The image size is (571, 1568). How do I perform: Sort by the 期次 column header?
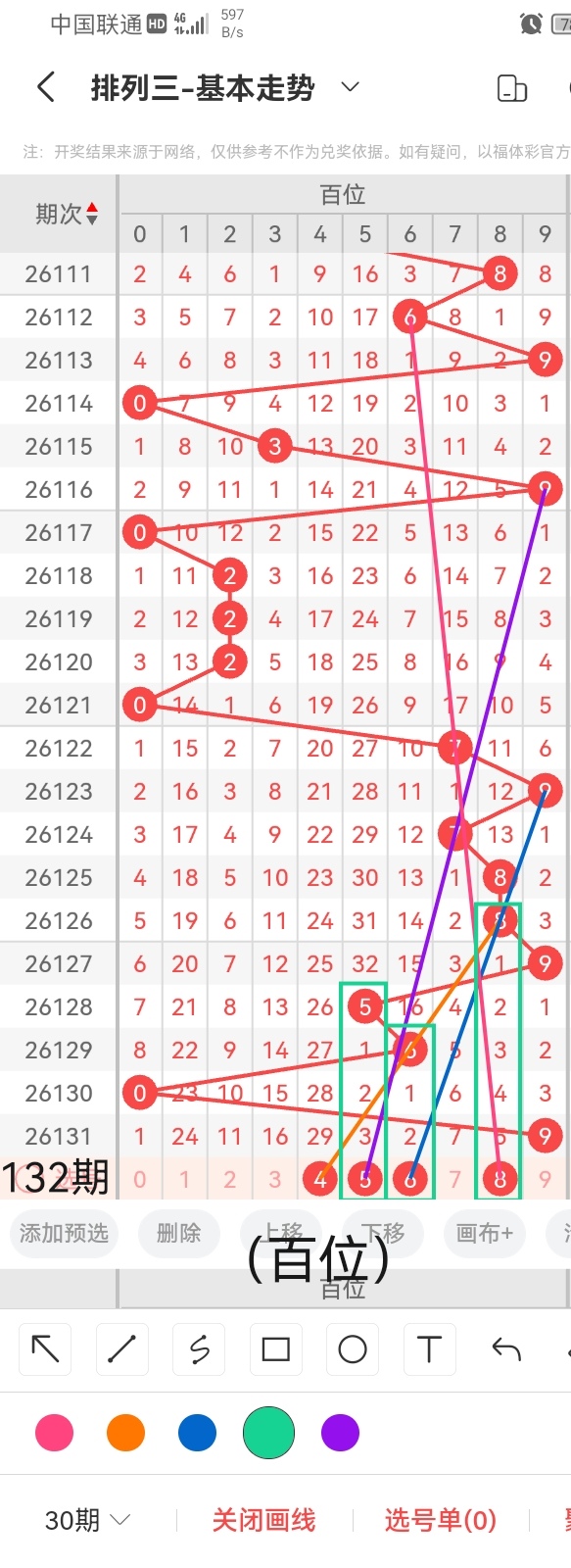pos(67,214)
